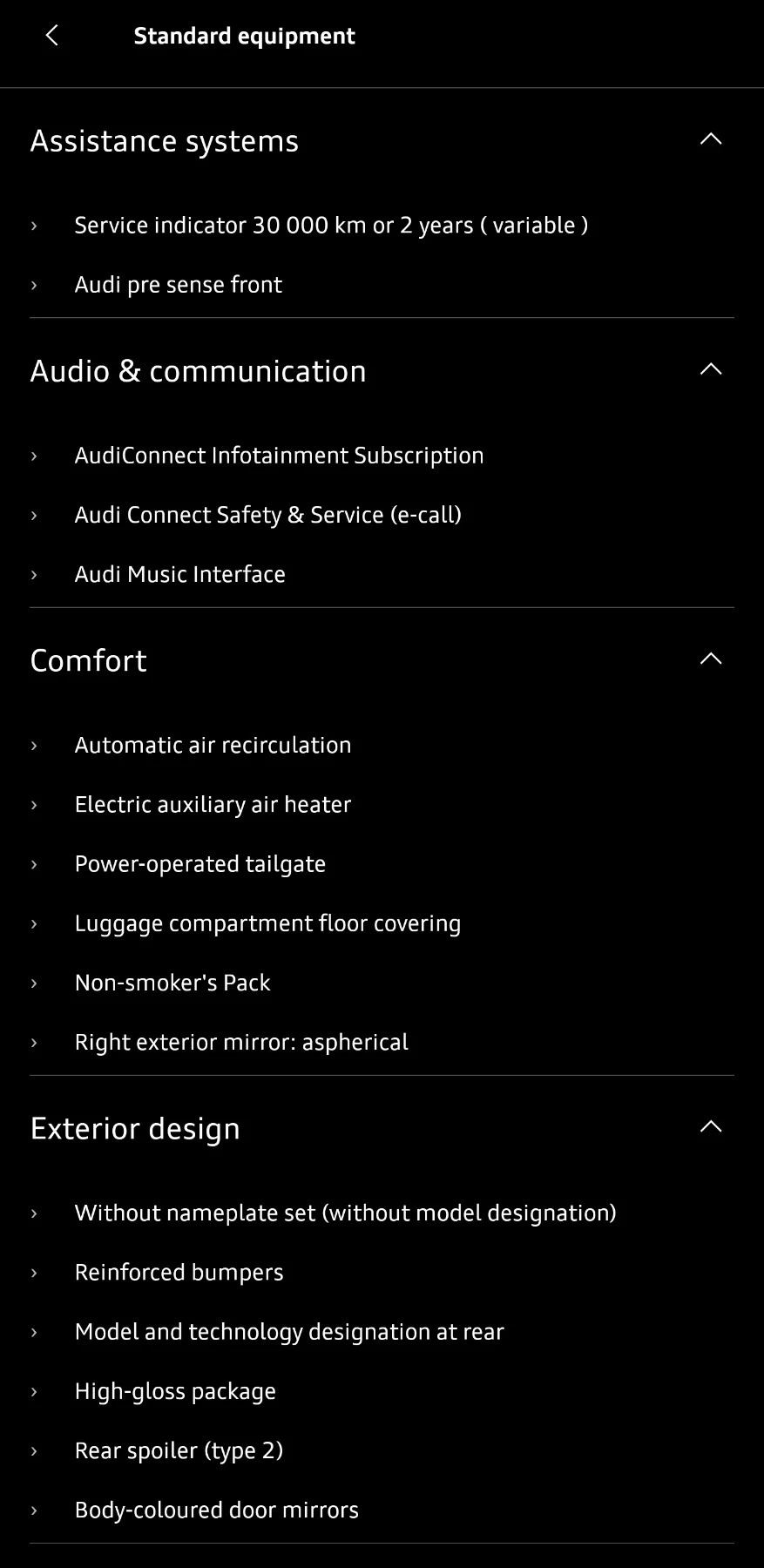Click chevron beside Power-operated tailgate
This screenshot has height=1568, width=764.
point(35,863)
